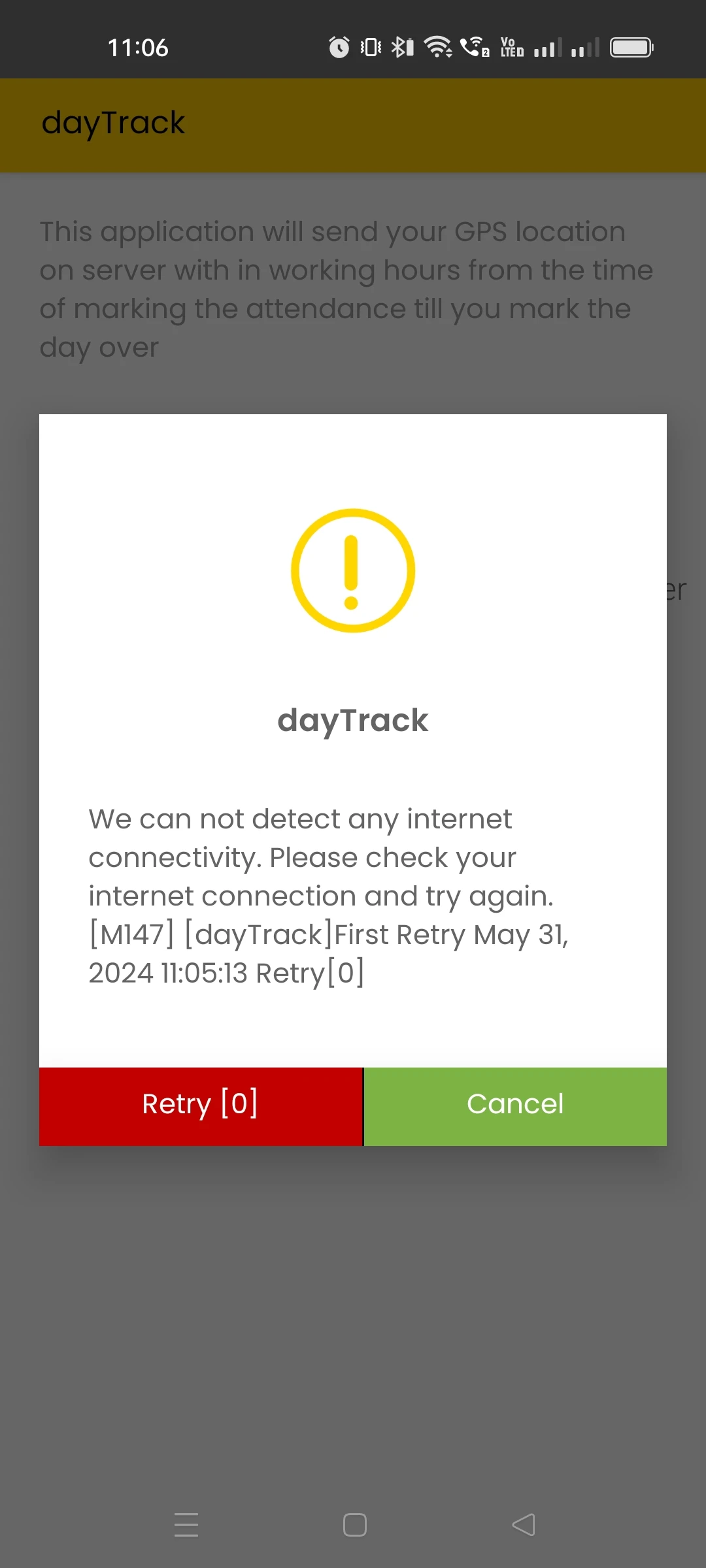
Task: Cancel the connectivity error dialog
Action: click(515, 1106)
